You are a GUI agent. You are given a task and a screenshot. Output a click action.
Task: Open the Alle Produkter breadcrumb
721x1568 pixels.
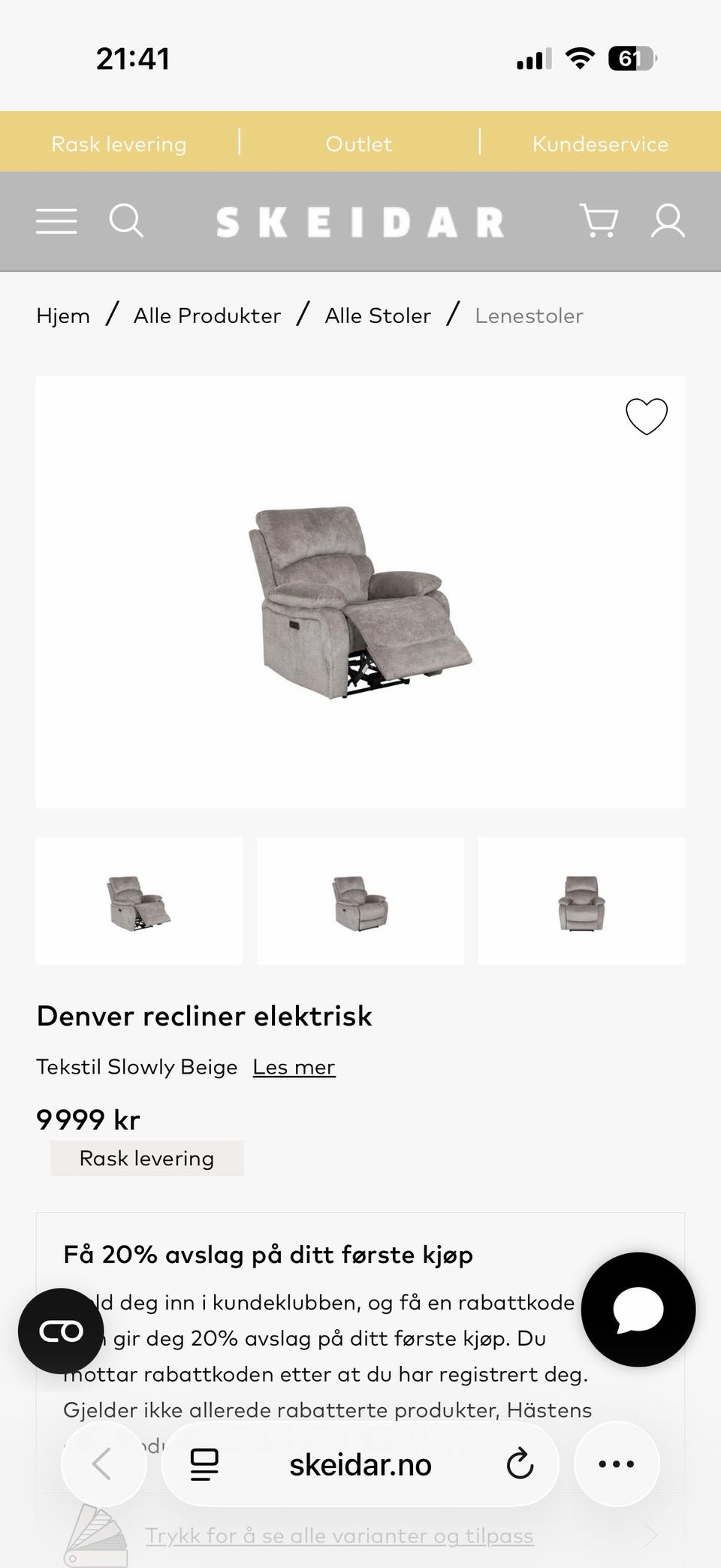point(207,316)
